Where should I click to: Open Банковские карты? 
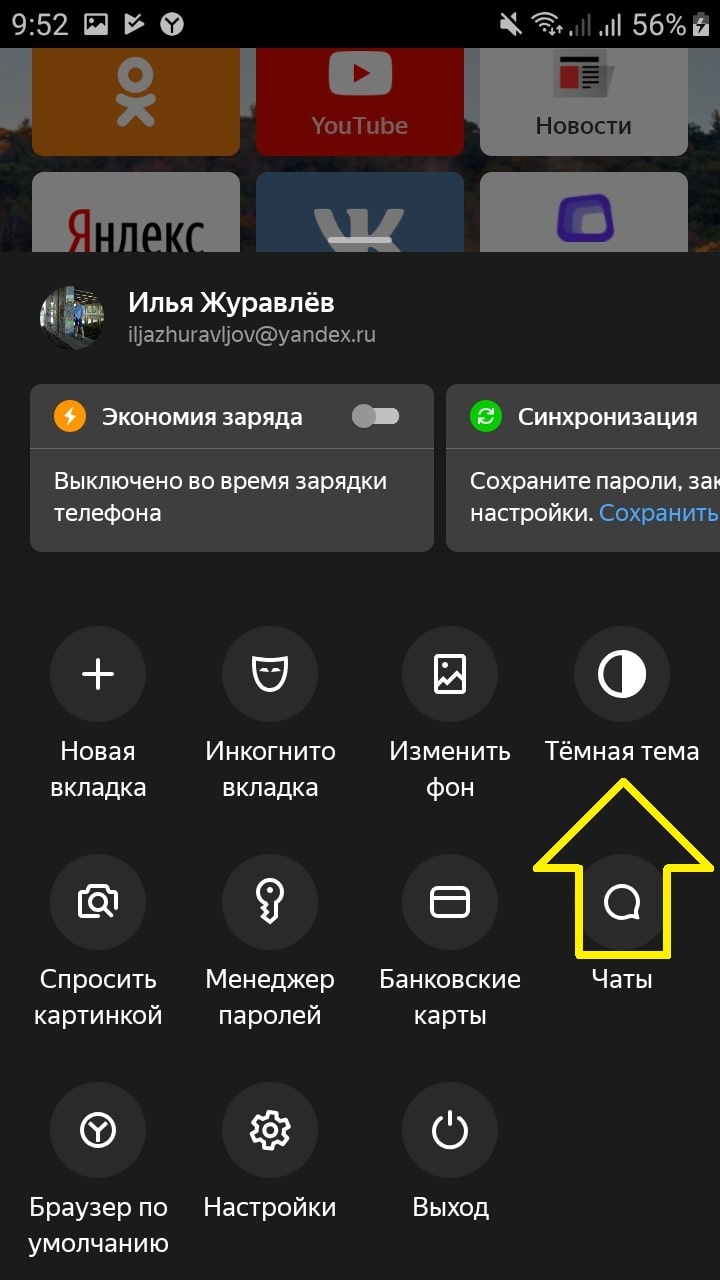(450, 903)
